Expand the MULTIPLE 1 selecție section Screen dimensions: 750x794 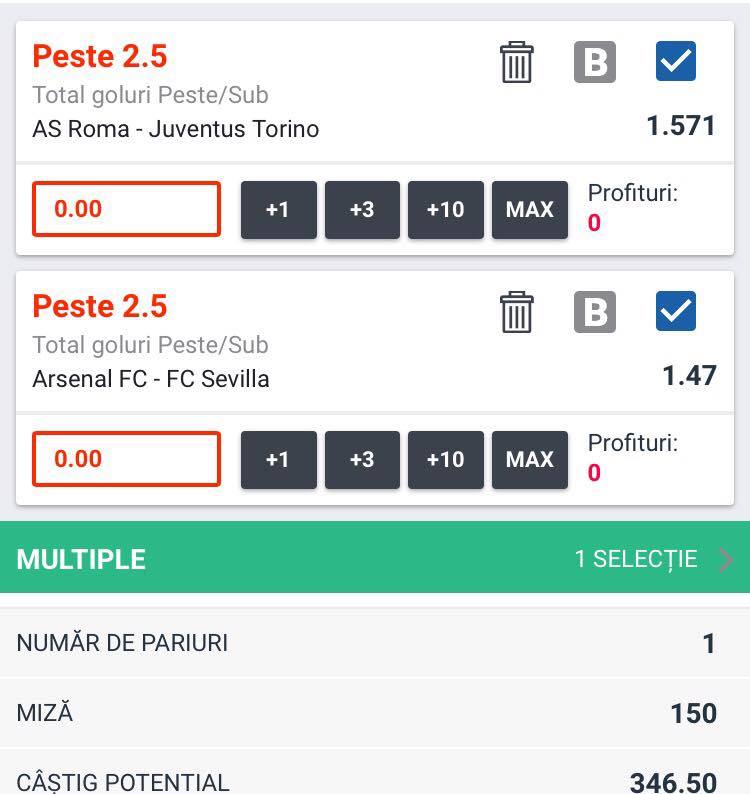coord(375,557)
